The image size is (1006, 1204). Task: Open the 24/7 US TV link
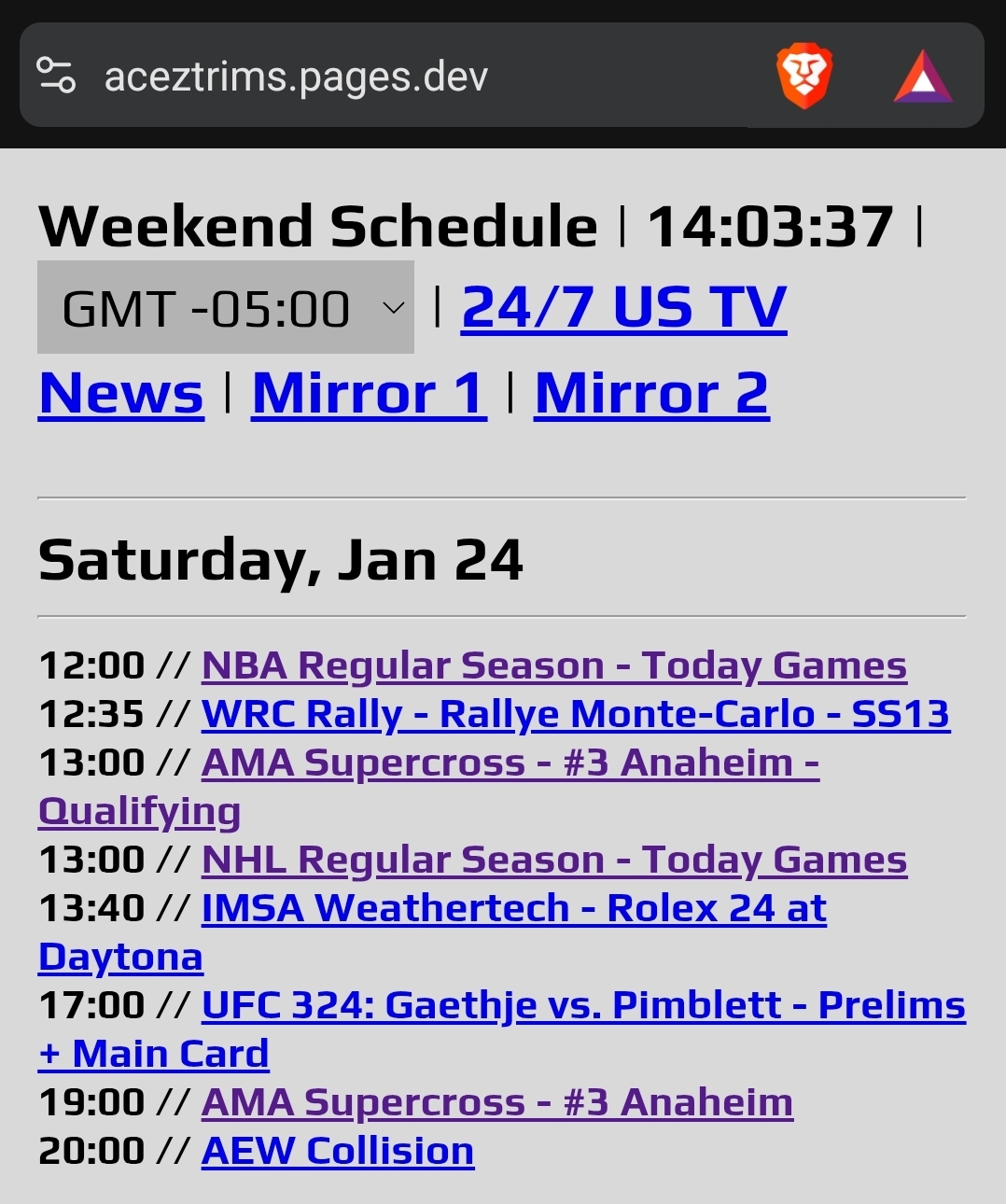(x=623, y=308)
